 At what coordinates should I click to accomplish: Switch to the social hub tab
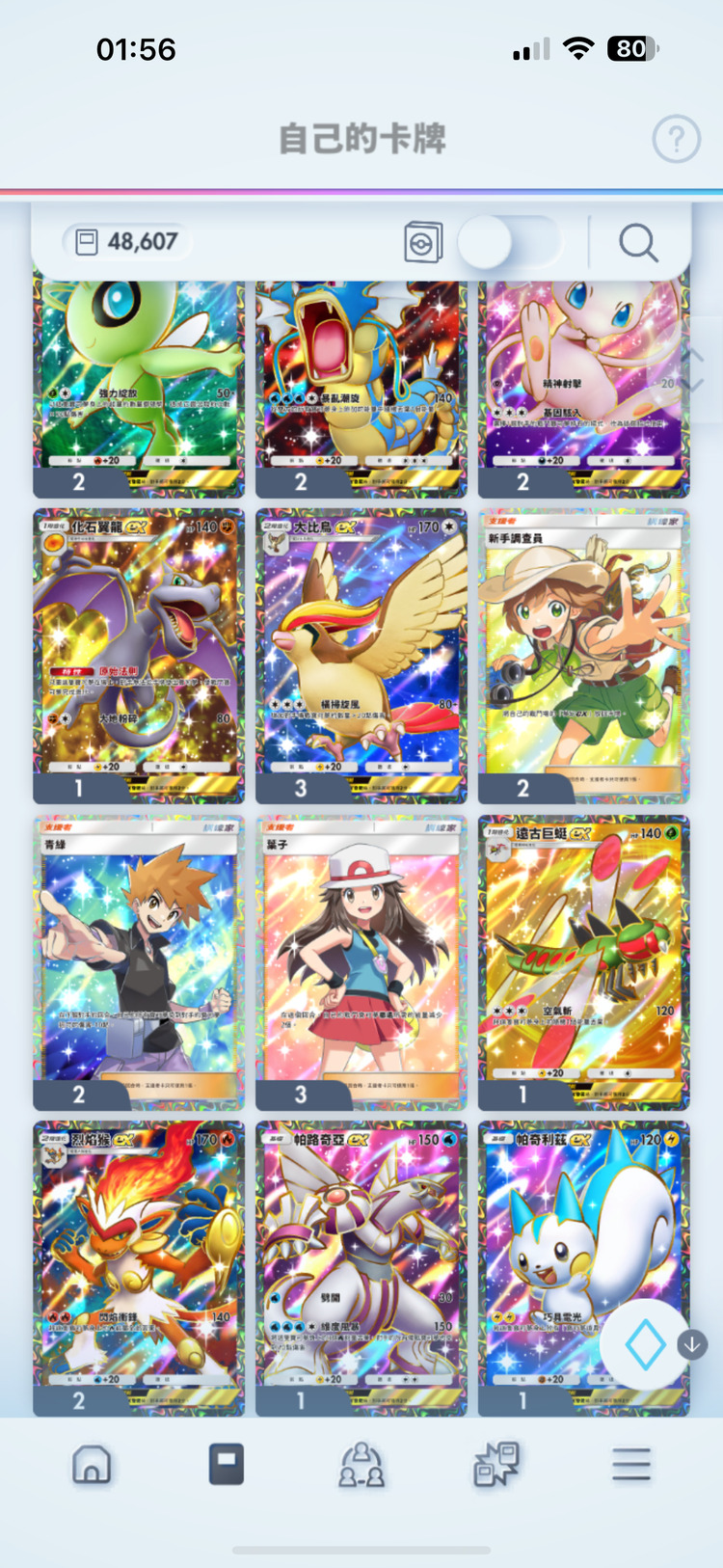coord(361,1465)
